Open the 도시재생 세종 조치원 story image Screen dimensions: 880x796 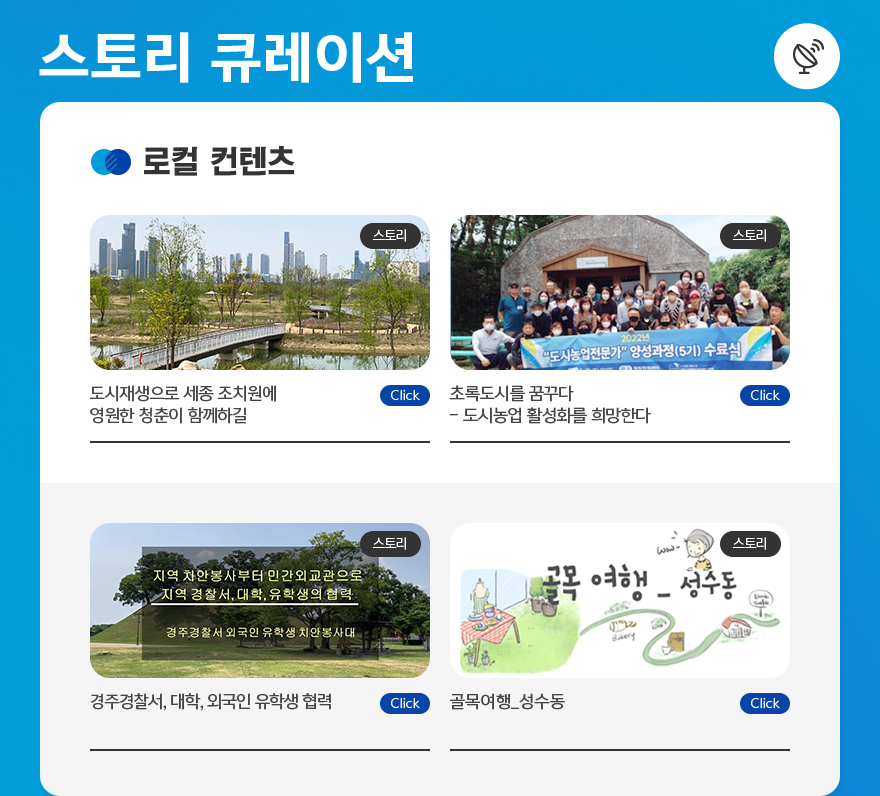coord(260,293)
